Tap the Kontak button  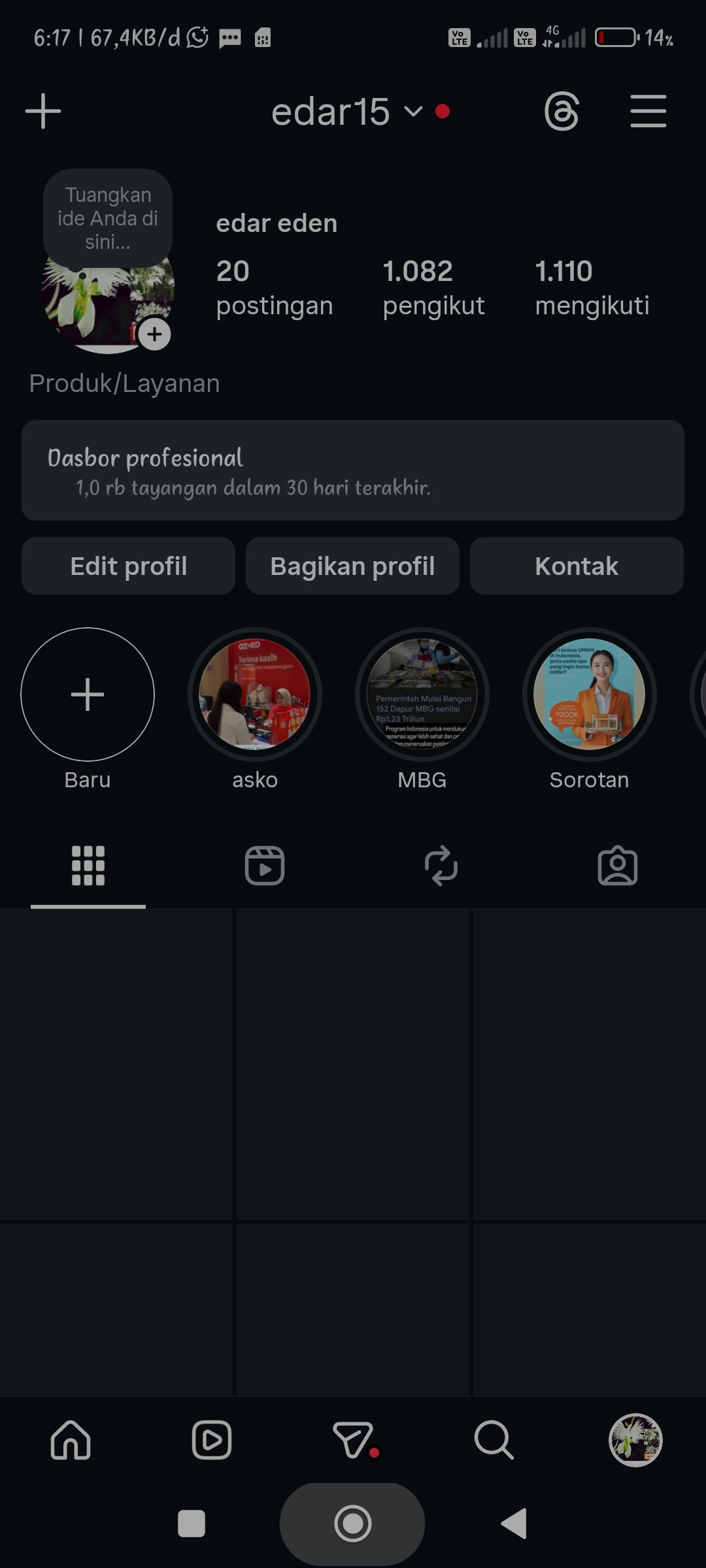tap(577, 566)
